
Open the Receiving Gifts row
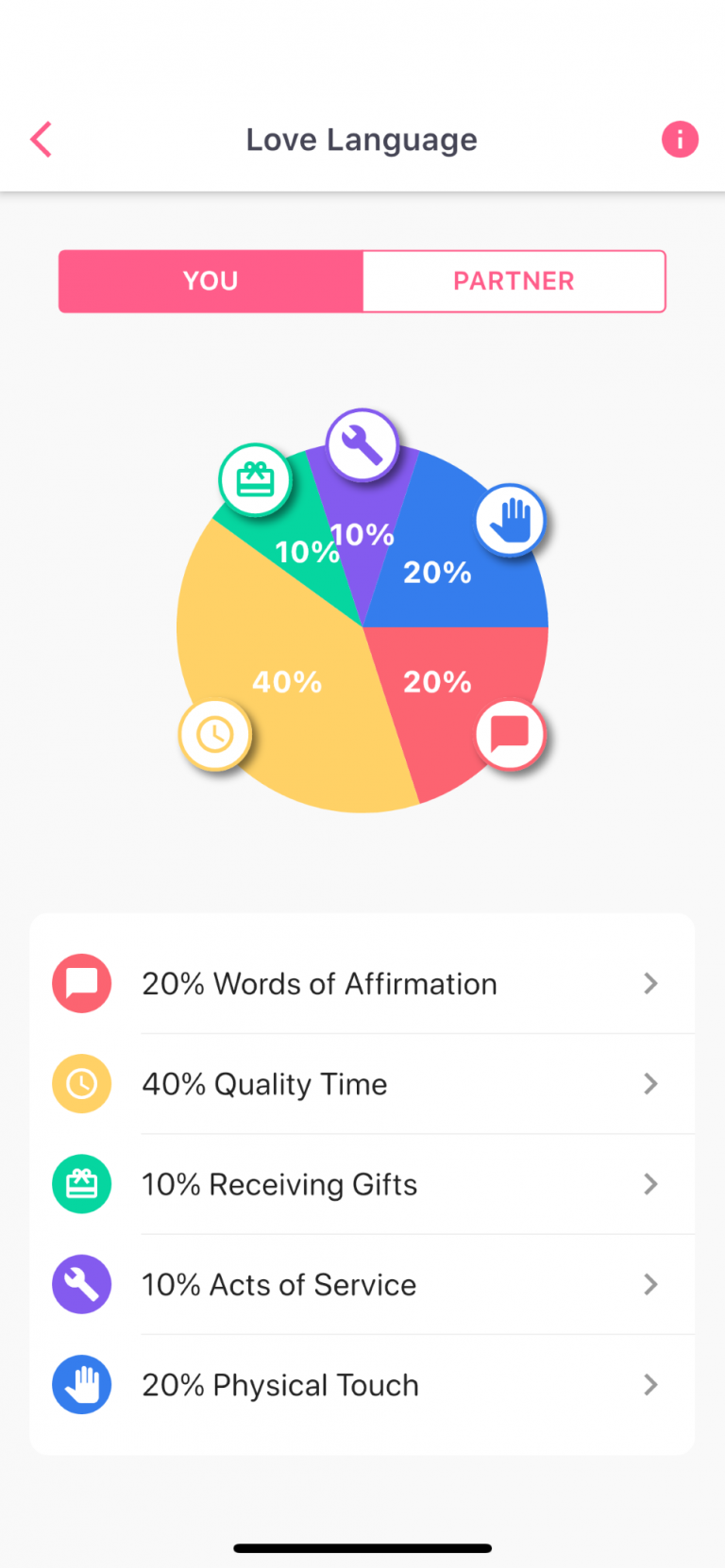tap(362, 1184)
